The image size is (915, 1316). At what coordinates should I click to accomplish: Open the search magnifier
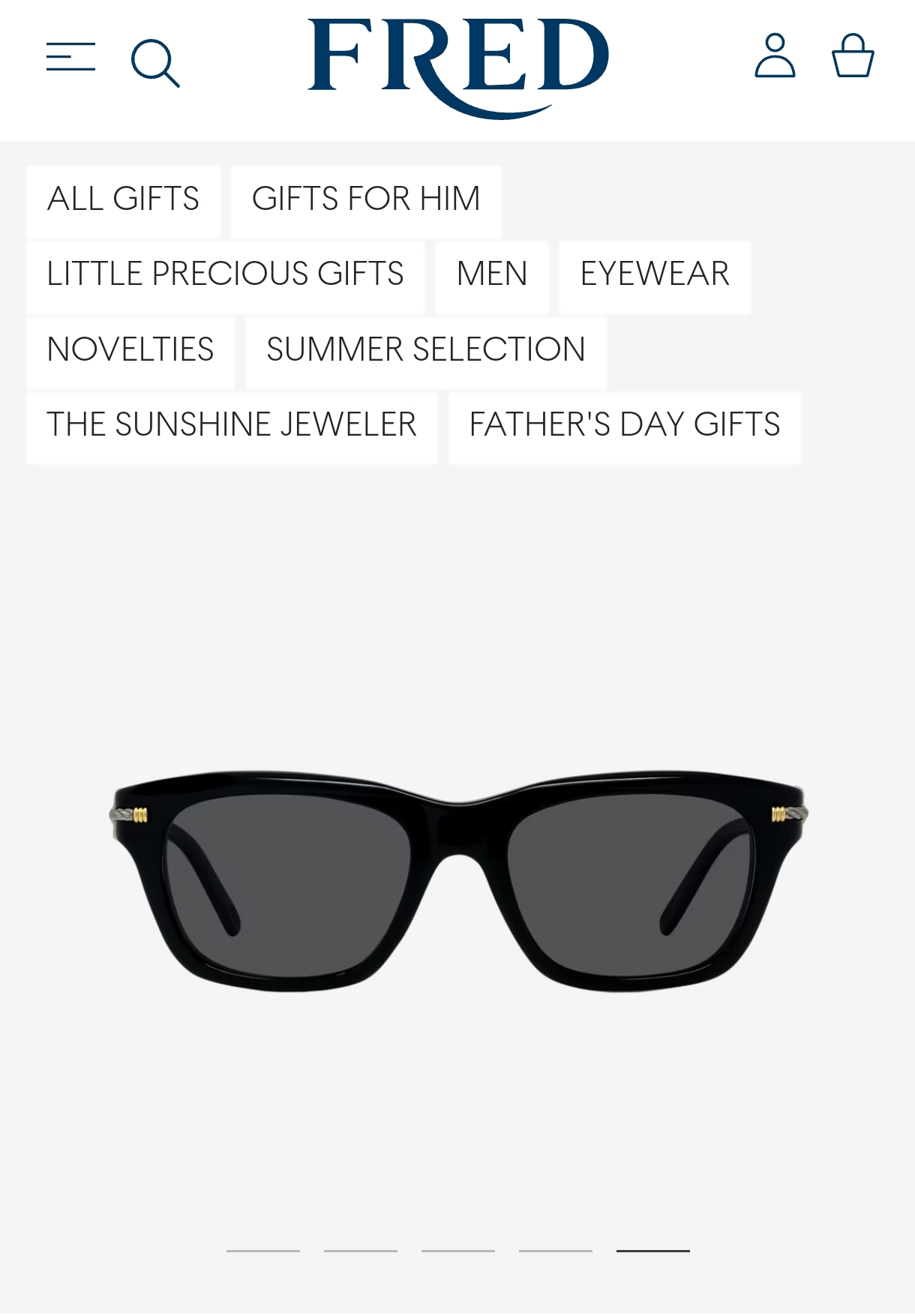[154, 63]
